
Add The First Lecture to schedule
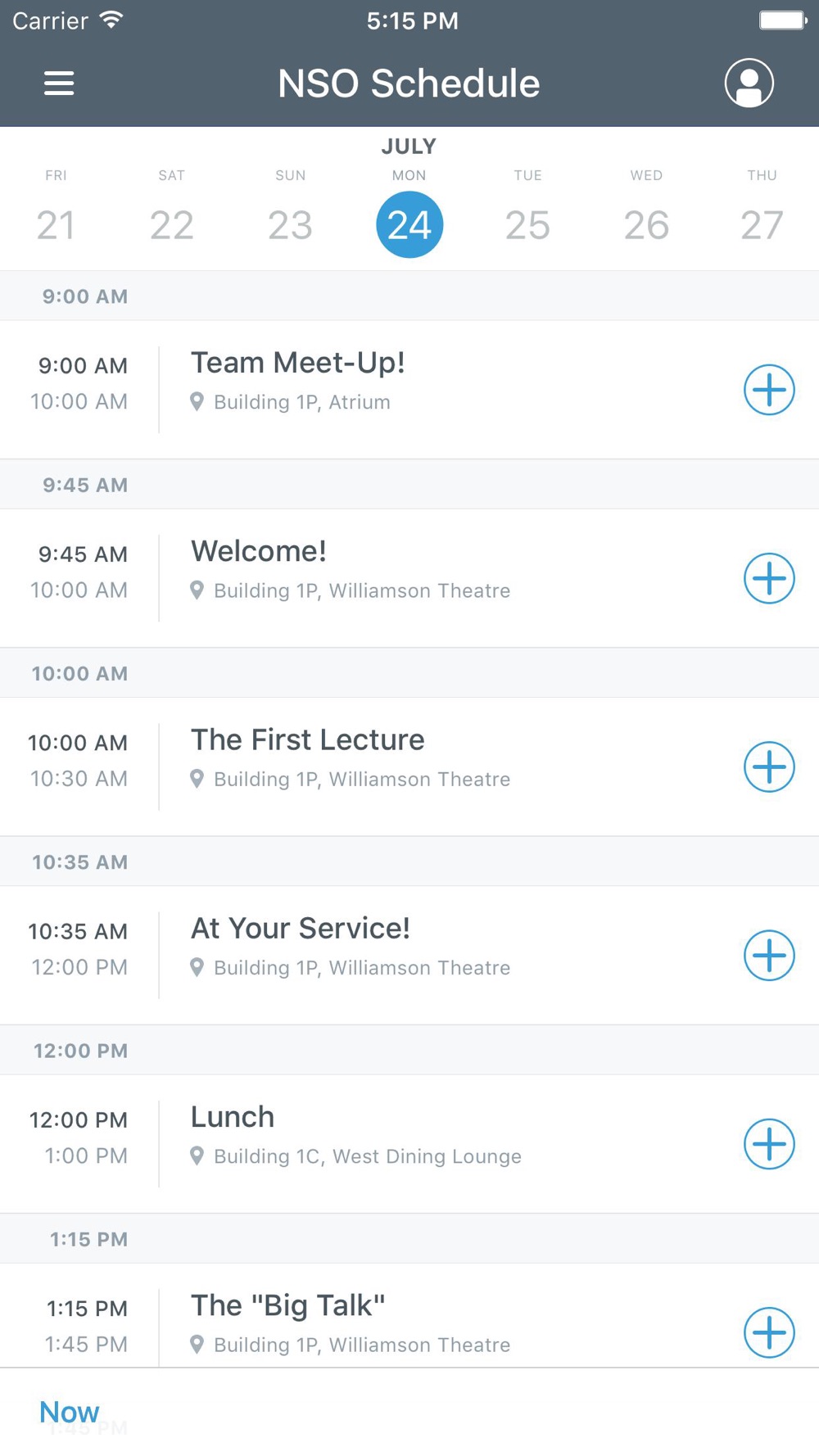(769, 766)
